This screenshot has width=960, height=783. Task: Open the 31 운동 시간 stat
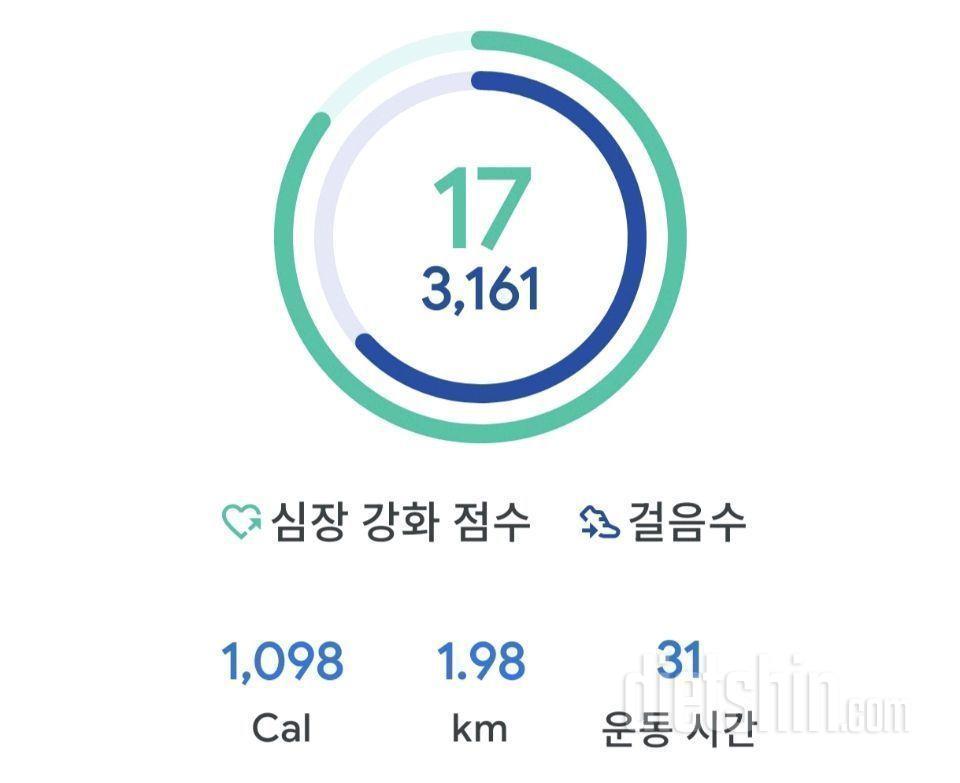[679, 690]
